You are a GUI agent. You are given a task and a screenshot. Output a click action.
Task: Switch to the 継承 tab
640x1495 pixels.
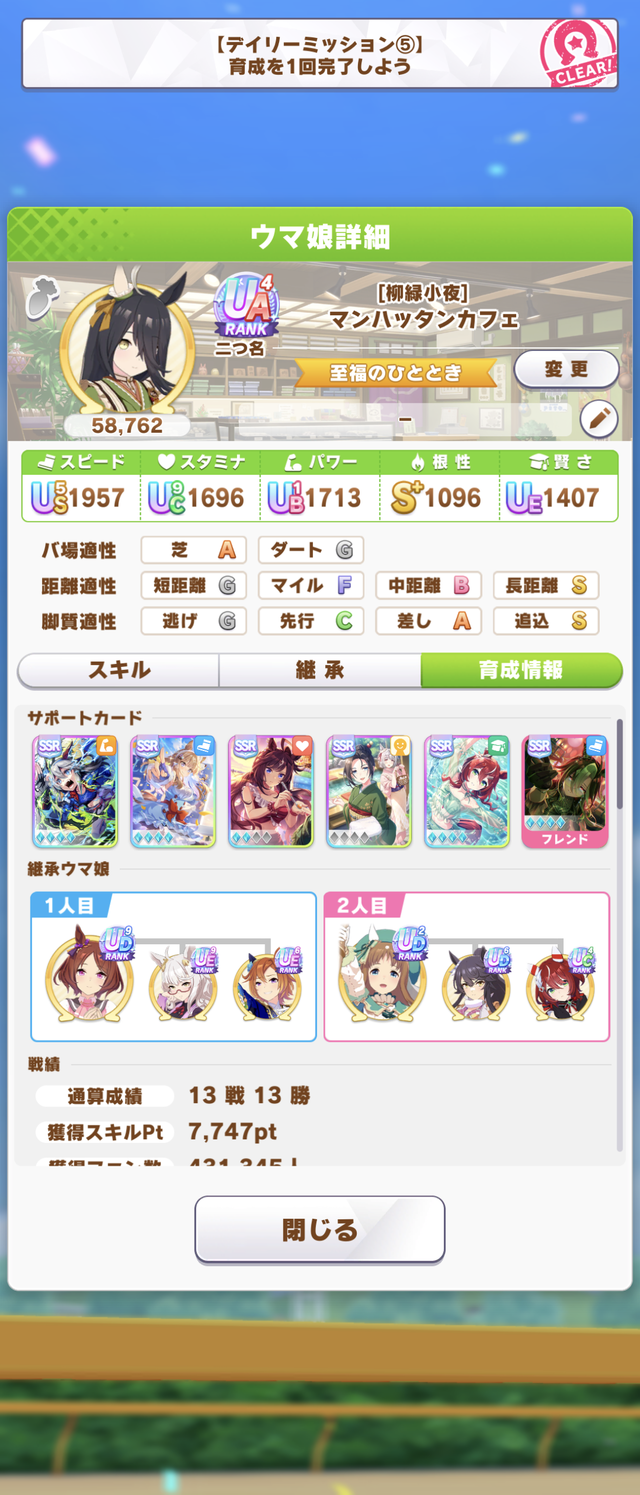tap(320, 670)
